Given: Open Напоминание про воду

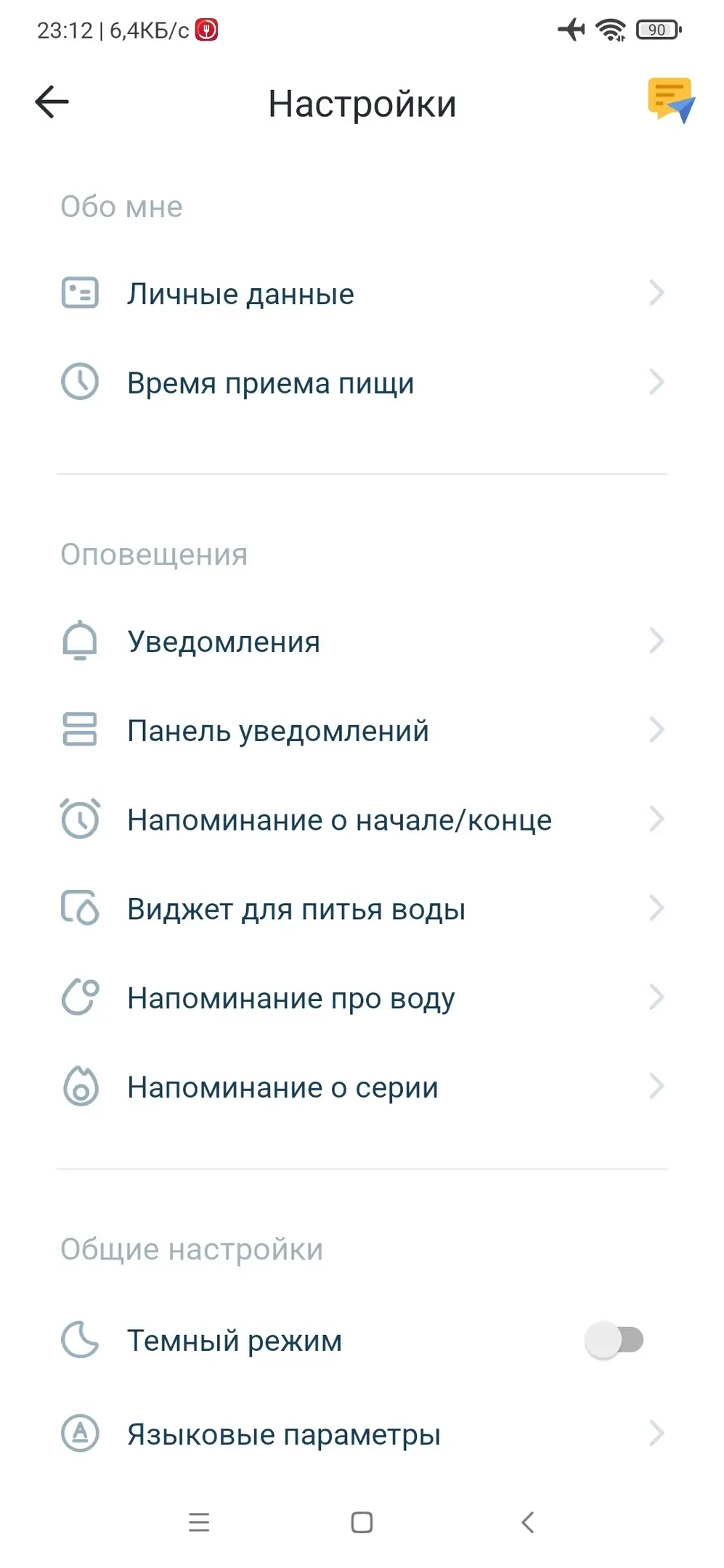Looking at the screenshot, I should [x=362, y=998].
